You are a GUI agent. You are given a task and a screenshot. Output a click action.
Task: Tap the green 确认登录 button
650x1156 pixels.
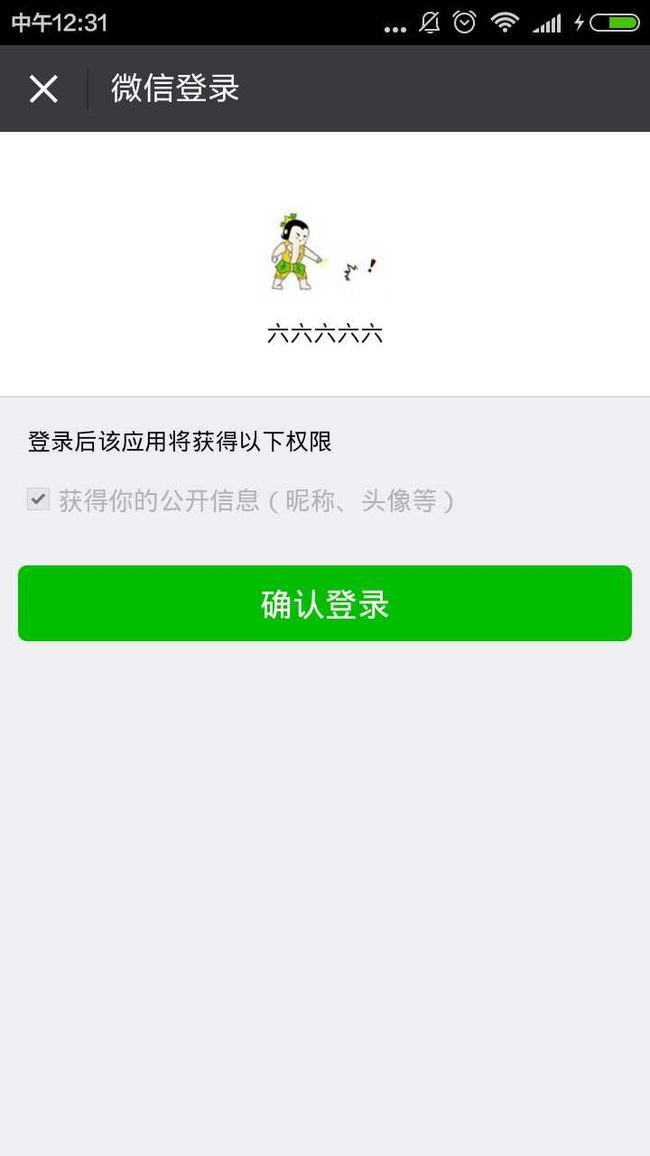(325, 603)
